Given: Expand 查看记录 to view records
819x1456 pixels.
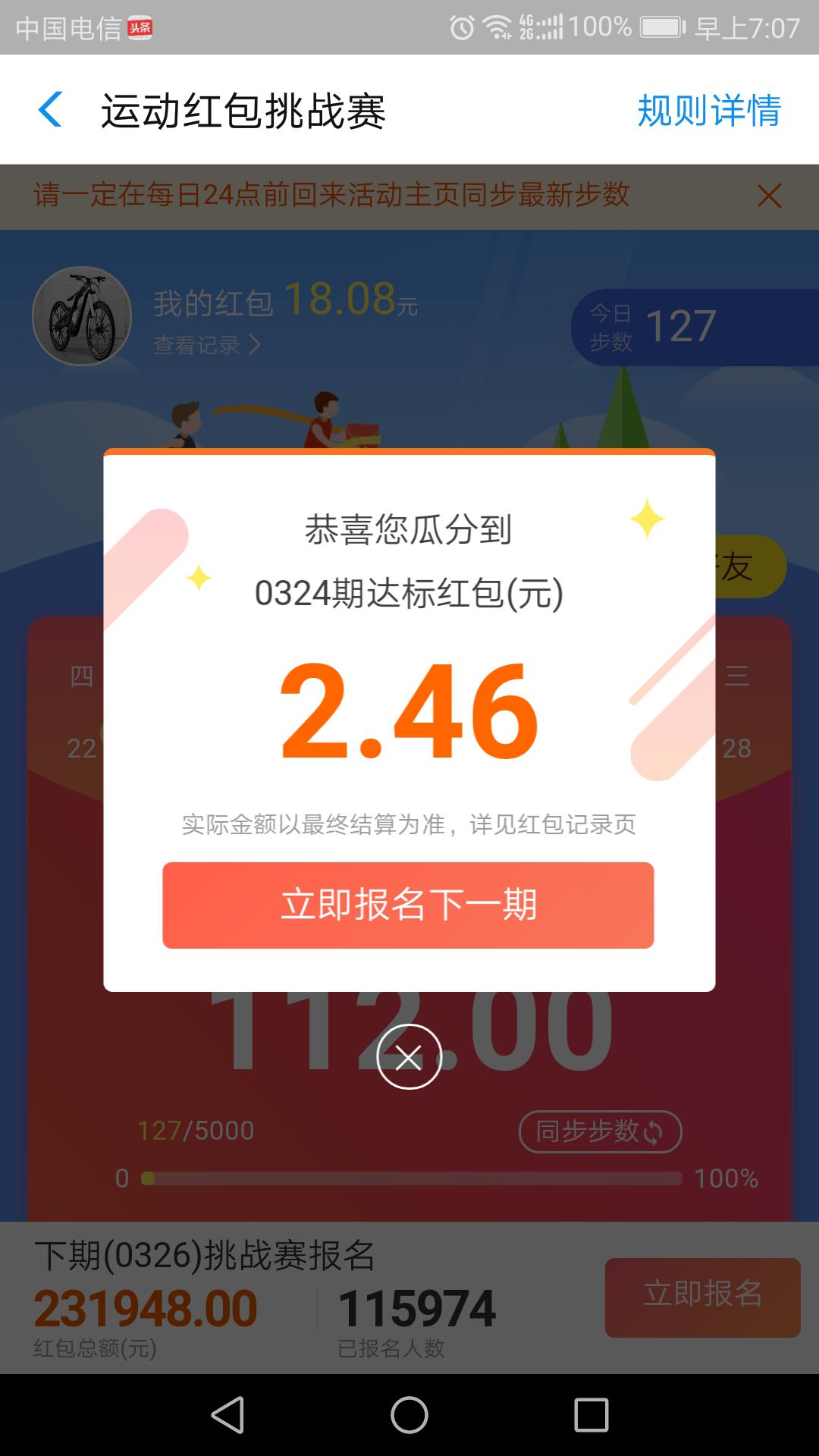Looking at the screenshot, I should 203,346.
